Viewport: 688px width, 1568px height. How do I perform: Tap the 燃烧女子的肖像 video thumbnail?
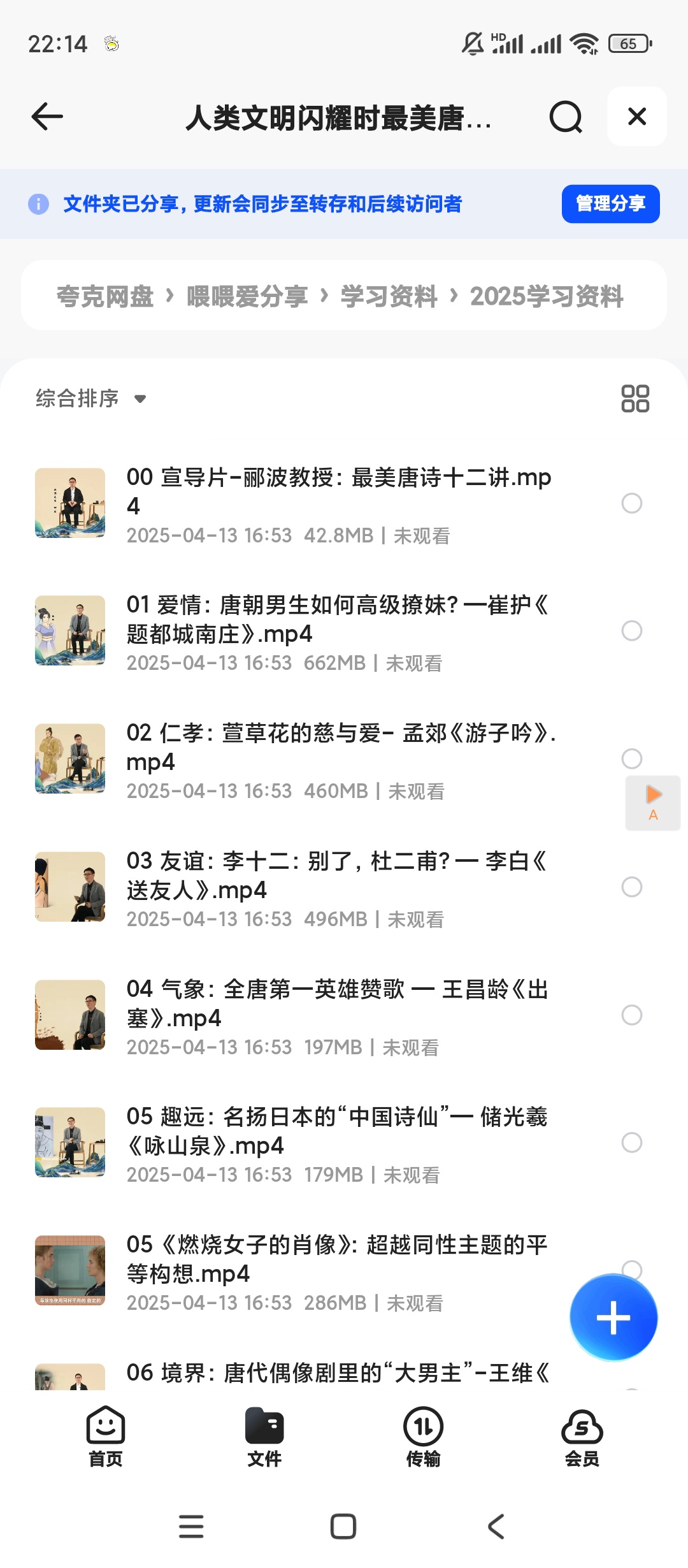[x=70, y=1270]
